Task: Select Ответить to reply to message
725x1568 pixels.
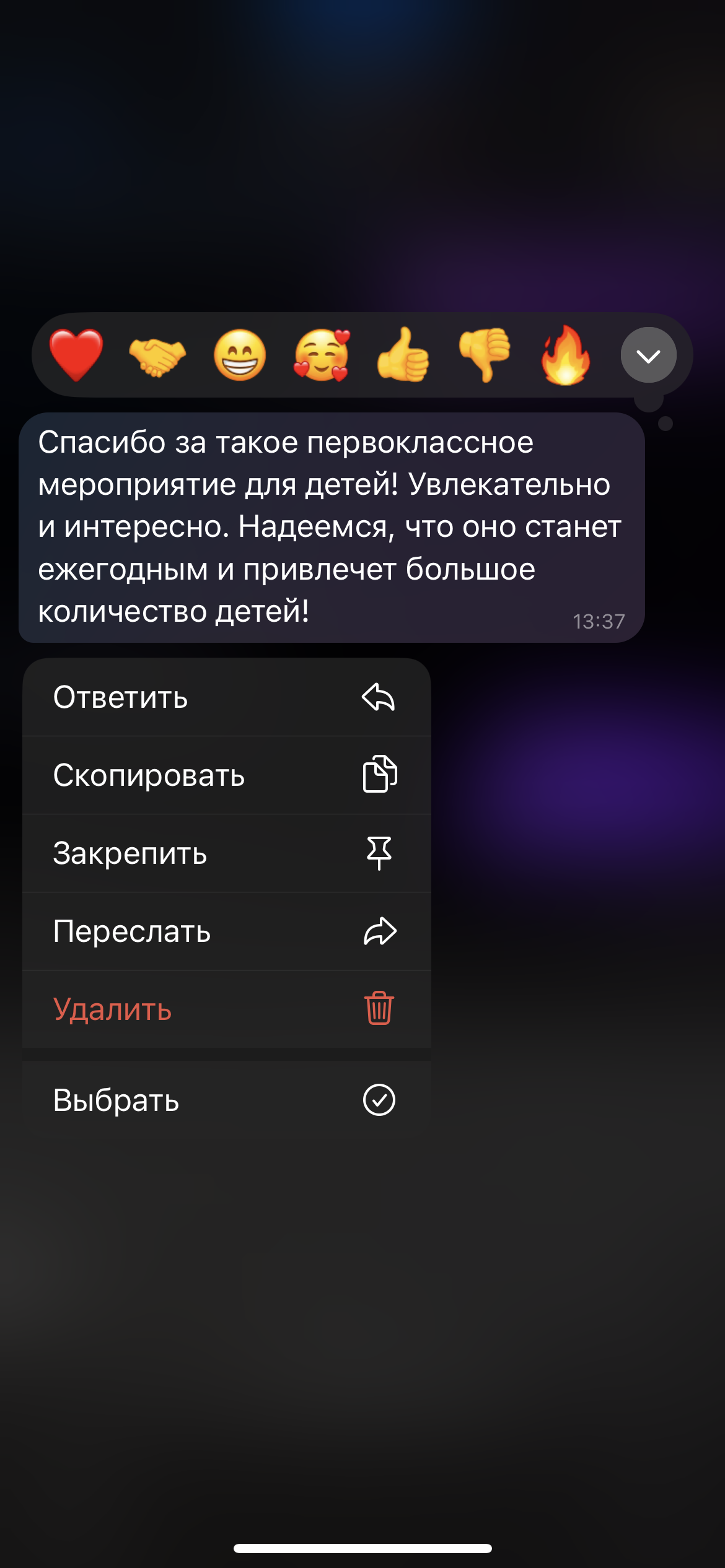Action: (x=227, y=697)
